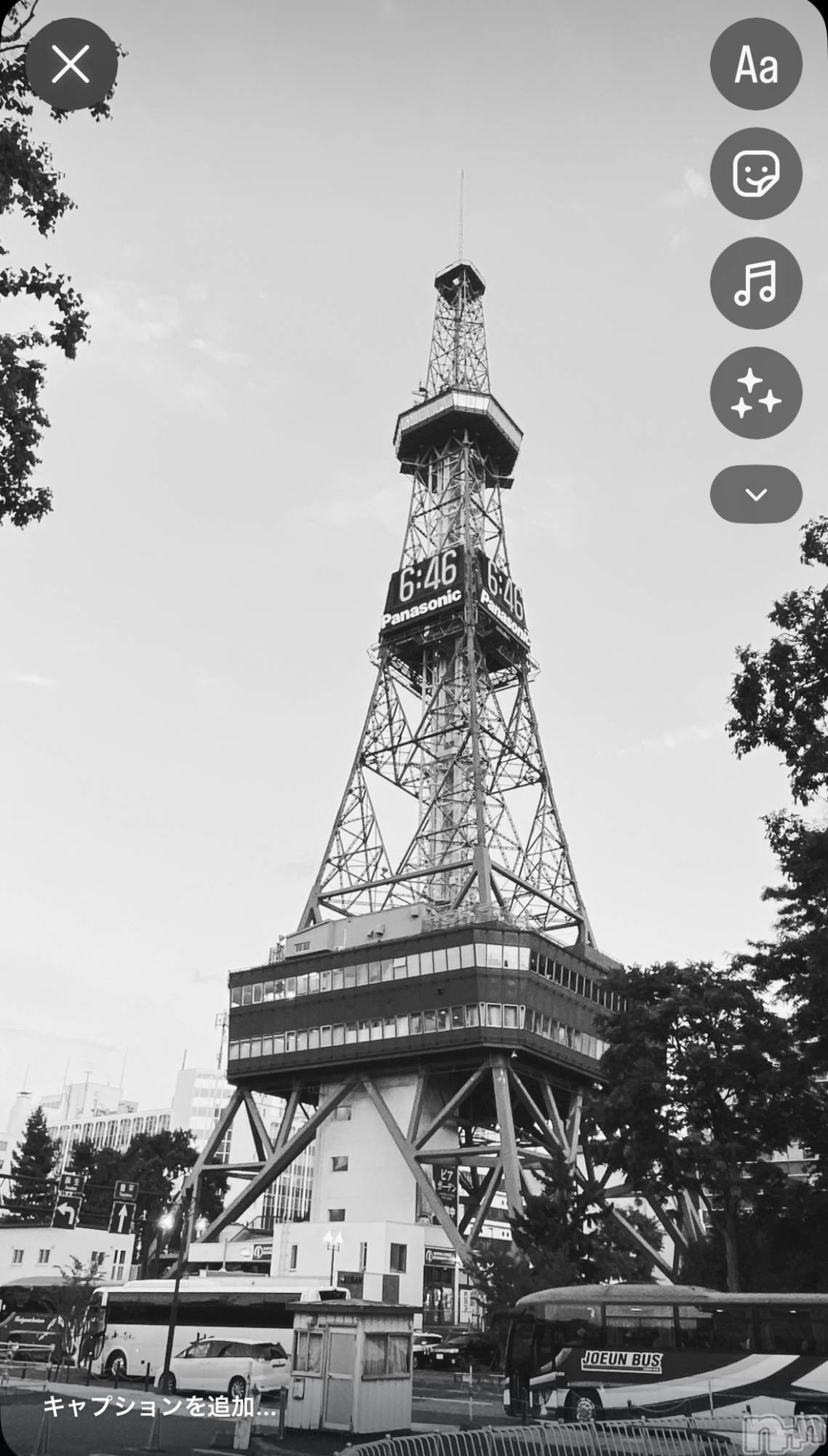The height and width of the screenshot is (1456, 828).
Task: Expand more editing tools with the chevron
Action: tap(756, 494)
